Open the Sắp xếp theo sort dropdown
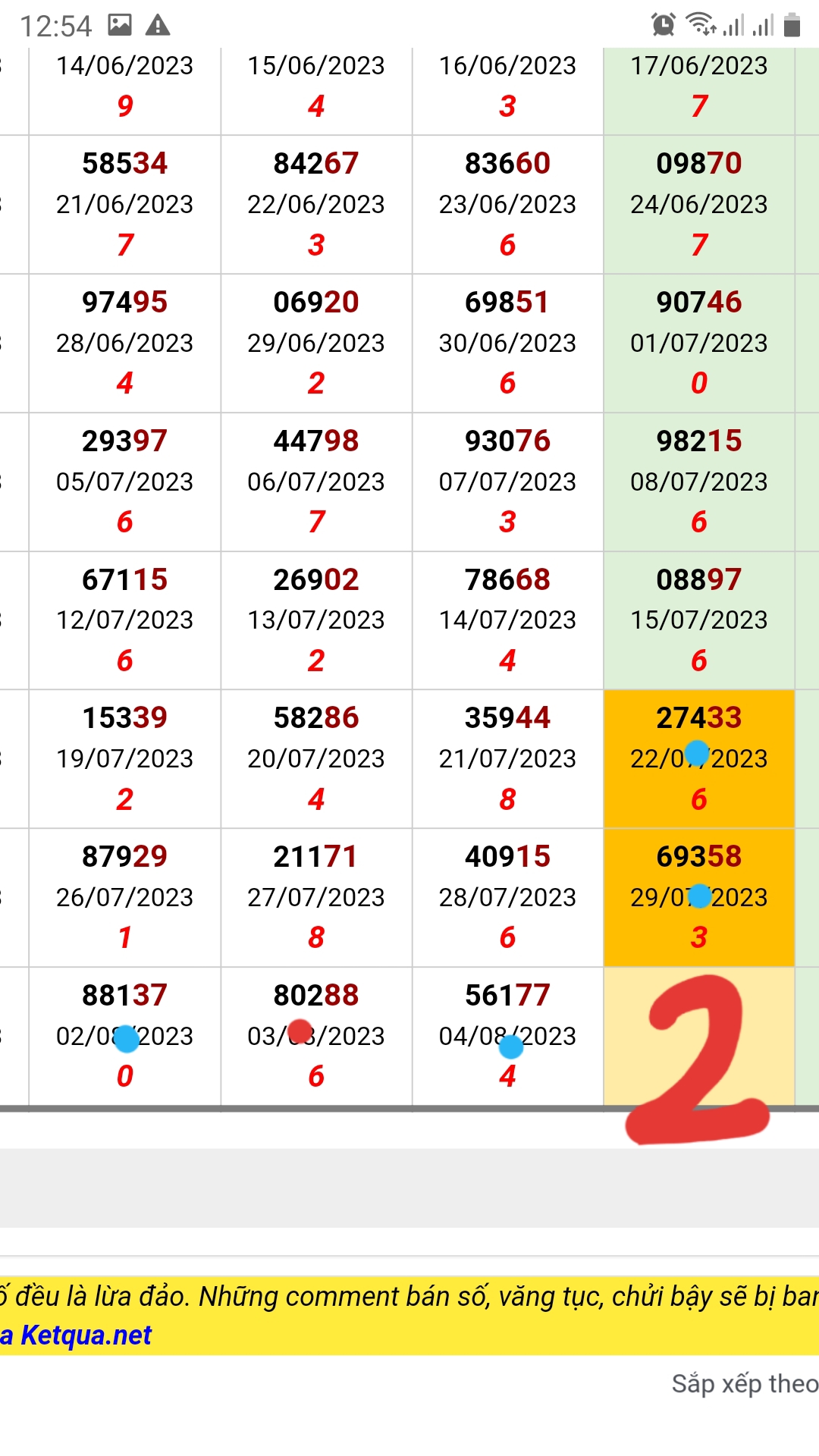Viewport: 819px width, 1456px height. [x=745, y=1384]
